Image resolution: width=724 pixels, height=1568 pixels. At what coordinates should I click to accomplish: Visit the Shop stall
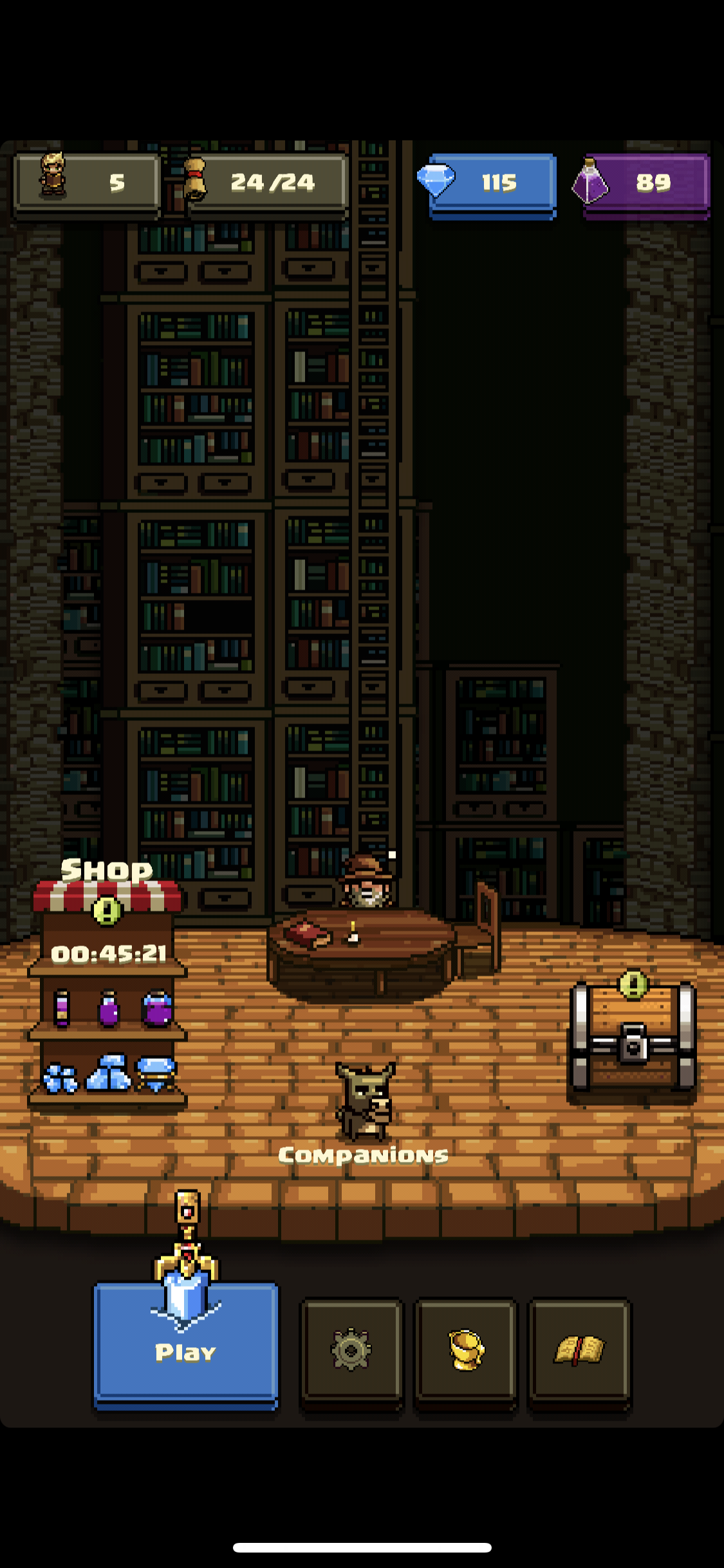(107, 985)
